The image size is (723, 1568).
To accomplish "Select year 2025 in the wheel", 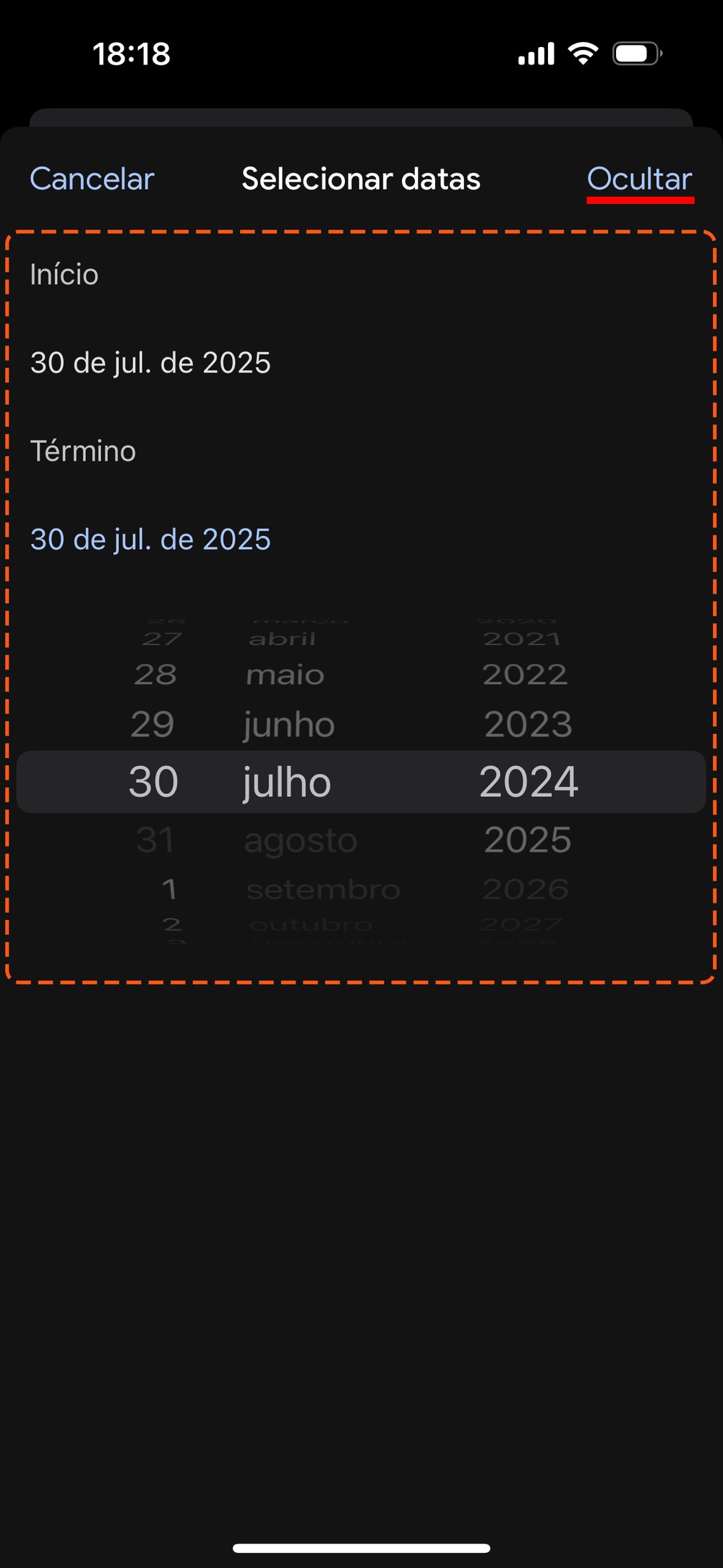I will [528, 840].
